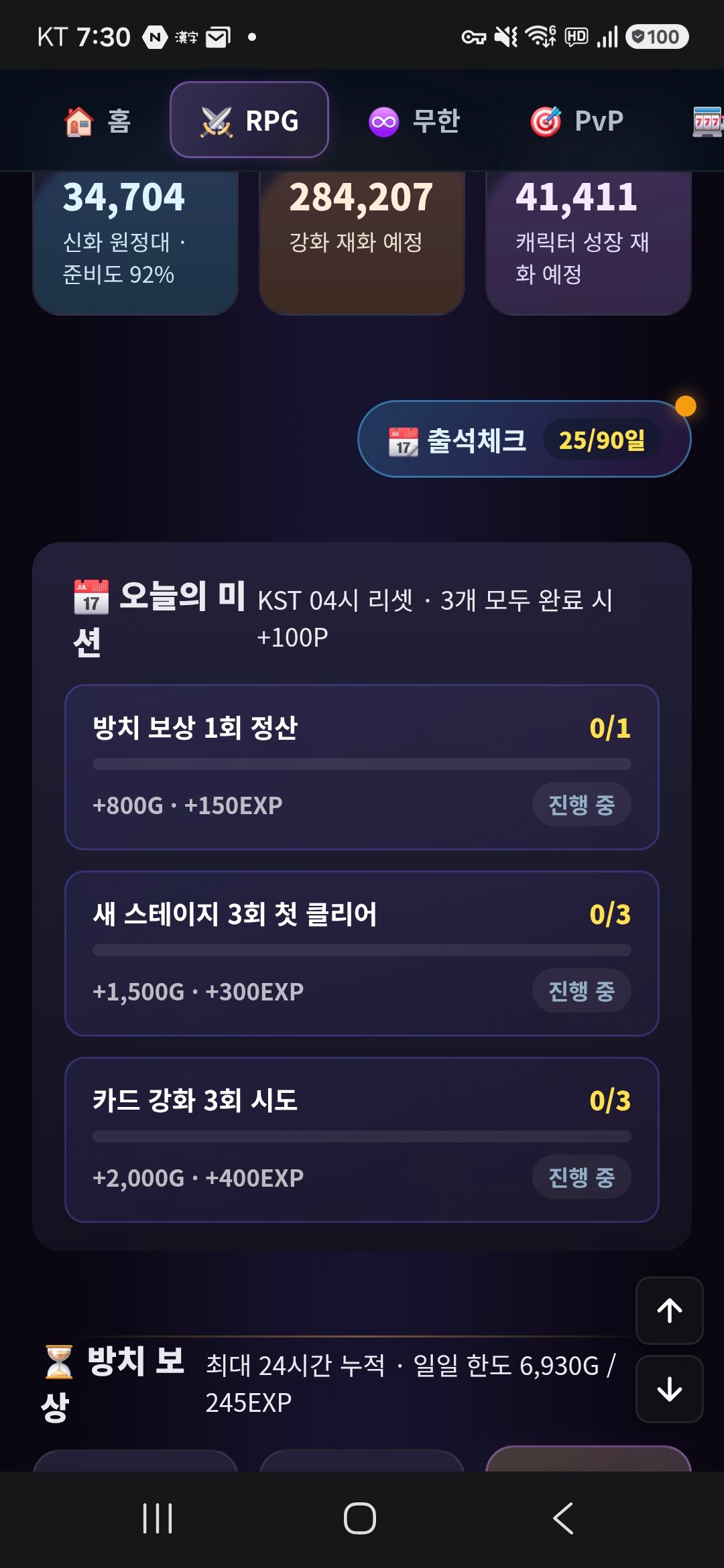
Task: Tap 진행 중 on 카드 강화 mission
Action: 581,1177
